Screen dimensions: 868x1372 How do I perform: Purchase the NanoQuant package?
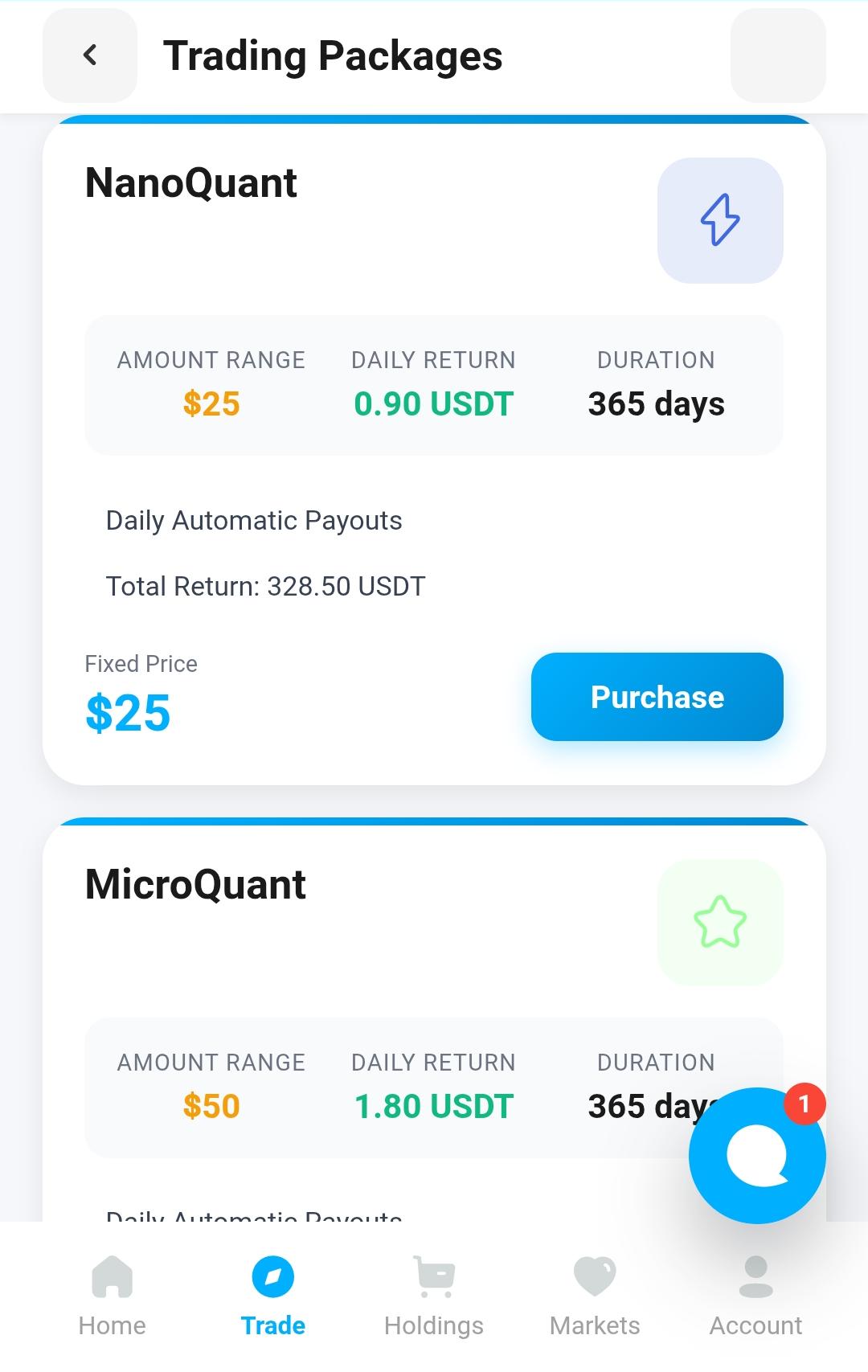[657, 697]
